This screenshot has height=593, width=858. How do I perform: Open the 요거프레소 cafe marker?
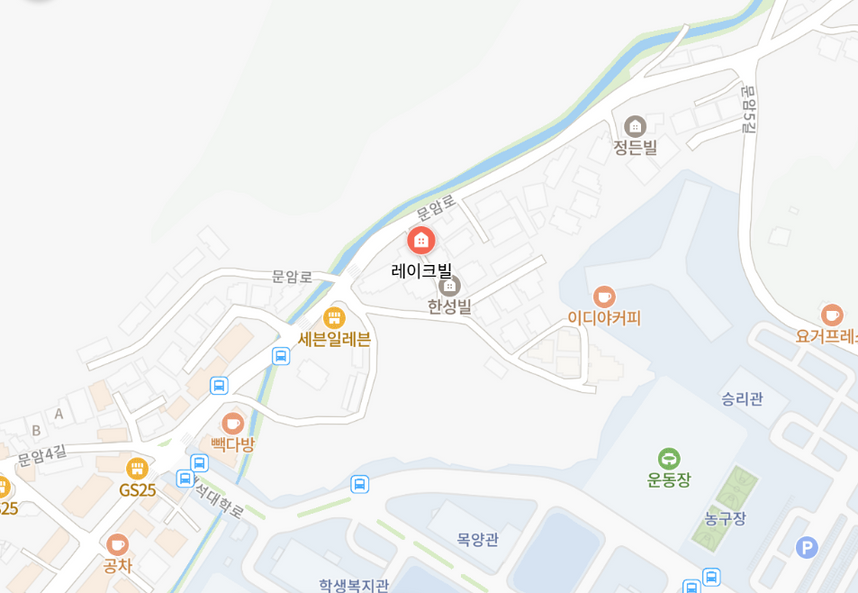pos(831,315)
